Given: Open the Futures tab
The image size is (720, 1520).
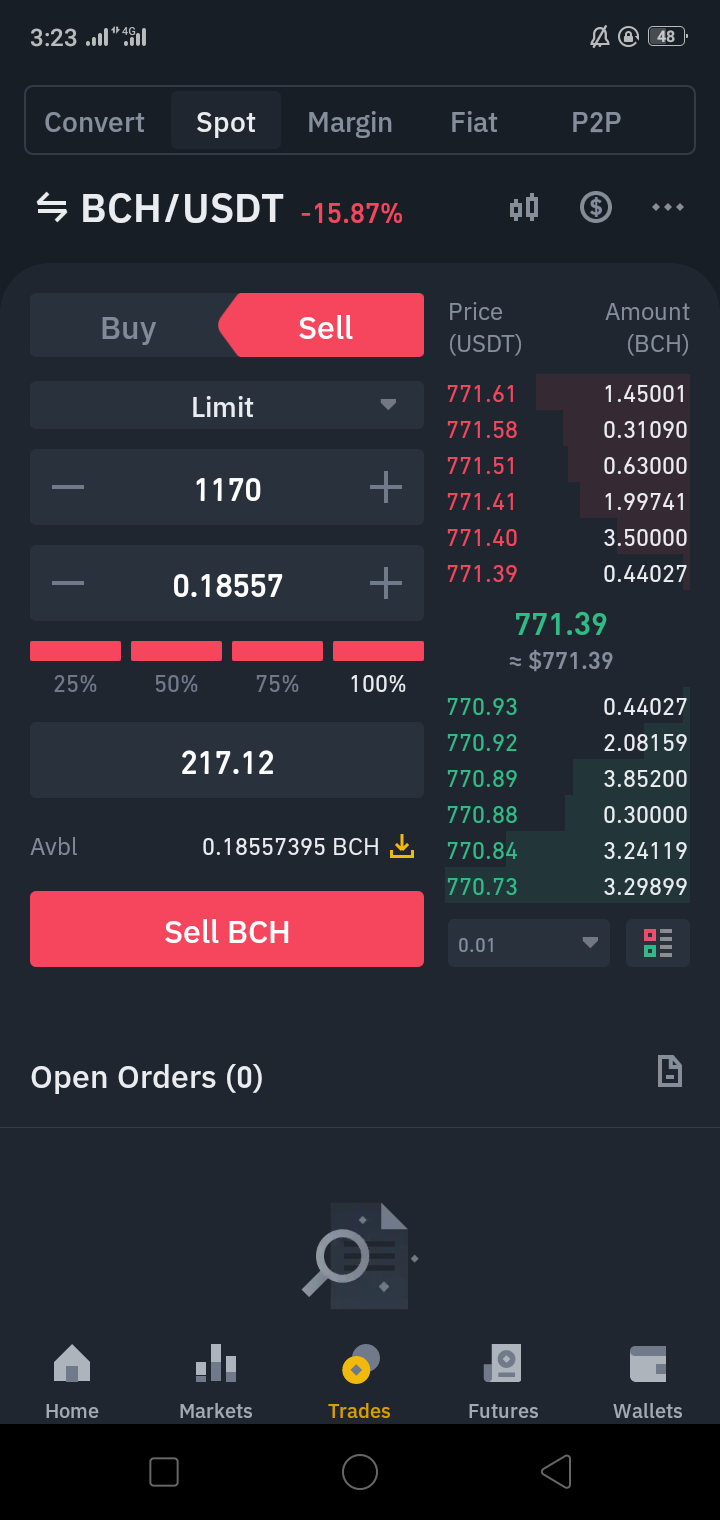Looking at the screenshot, I should [x=503, y=1383].
